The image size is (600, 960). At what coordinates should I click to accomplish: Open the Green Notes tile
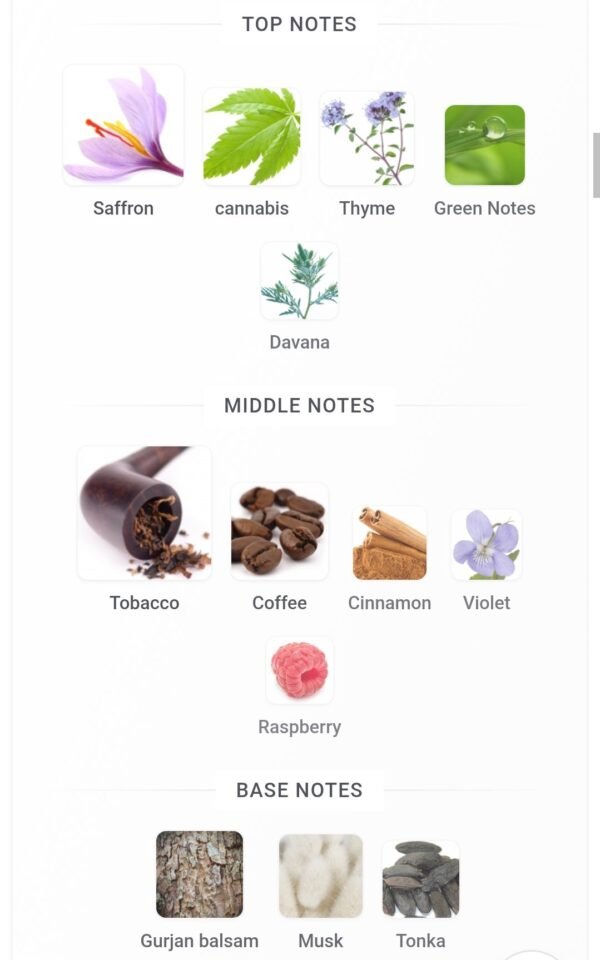pyautogui.click(x=484, y=161)
